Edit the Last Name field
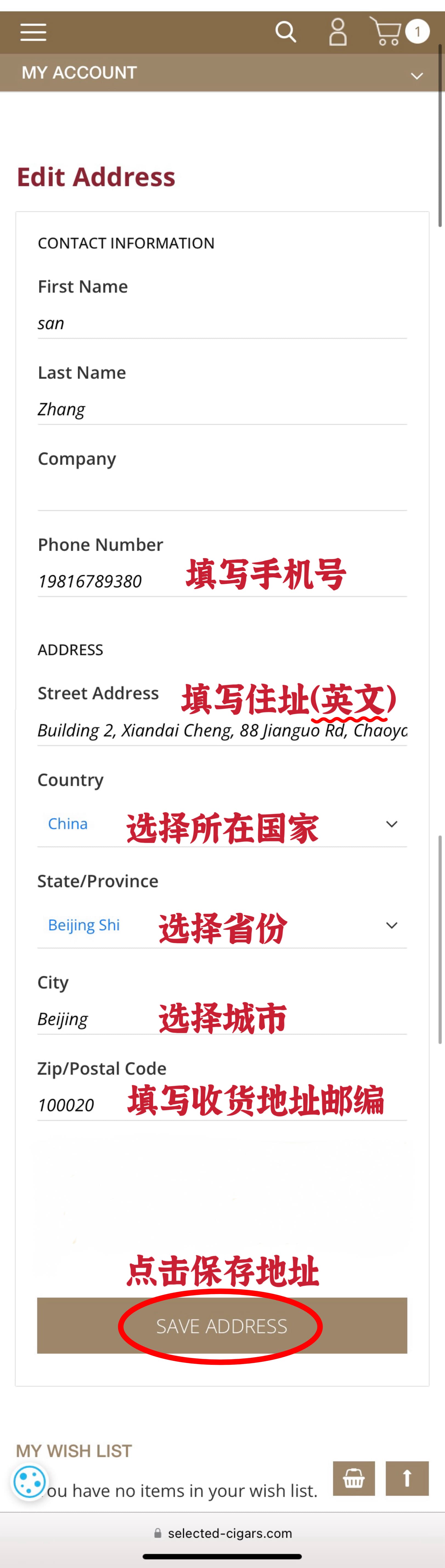The width and height of the screenshot is (445, 1568). pyautogui.click(x=222, y=409)
